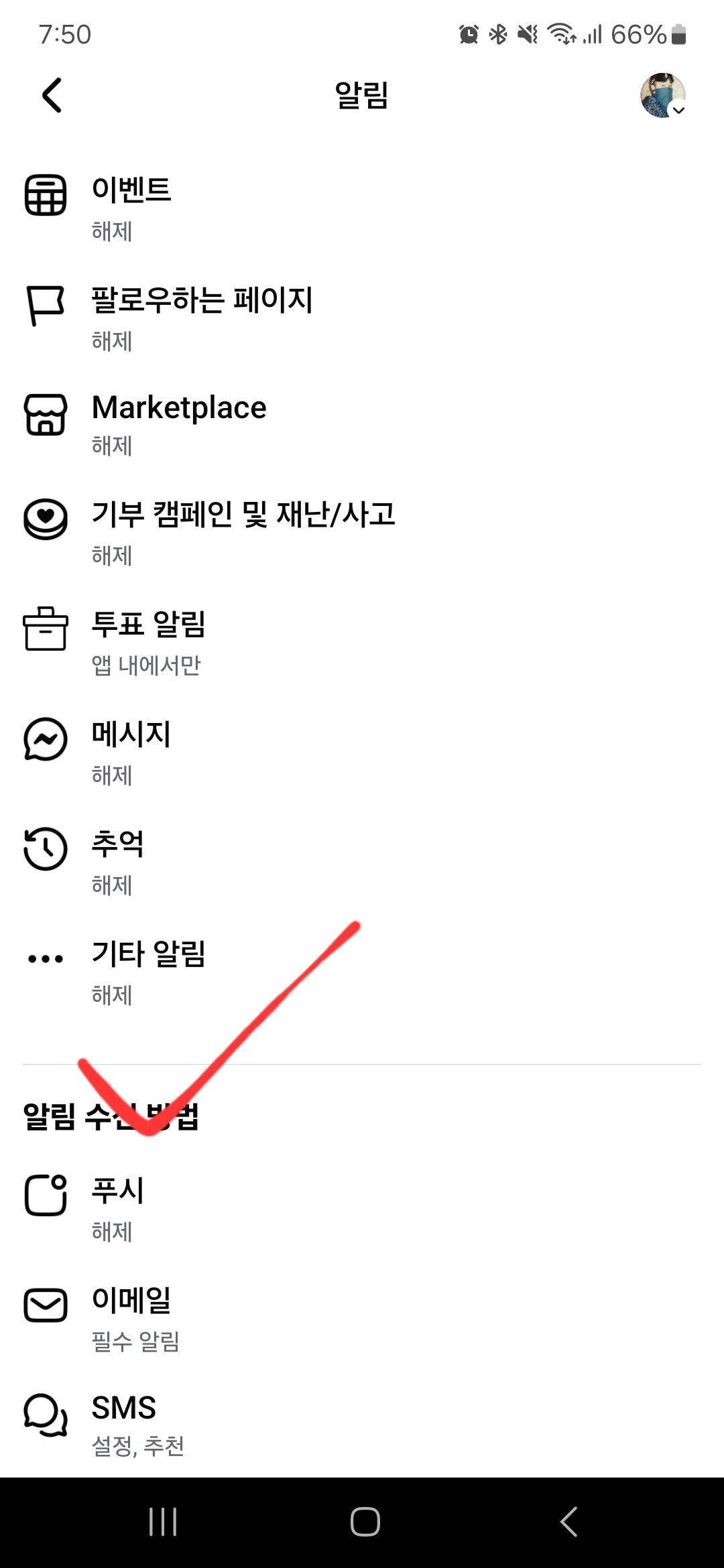Go back from the 알림 screen
Image resolution: width=724 pixels, height=1568 pixels.
pyautogui.click(x=52, y=95)
